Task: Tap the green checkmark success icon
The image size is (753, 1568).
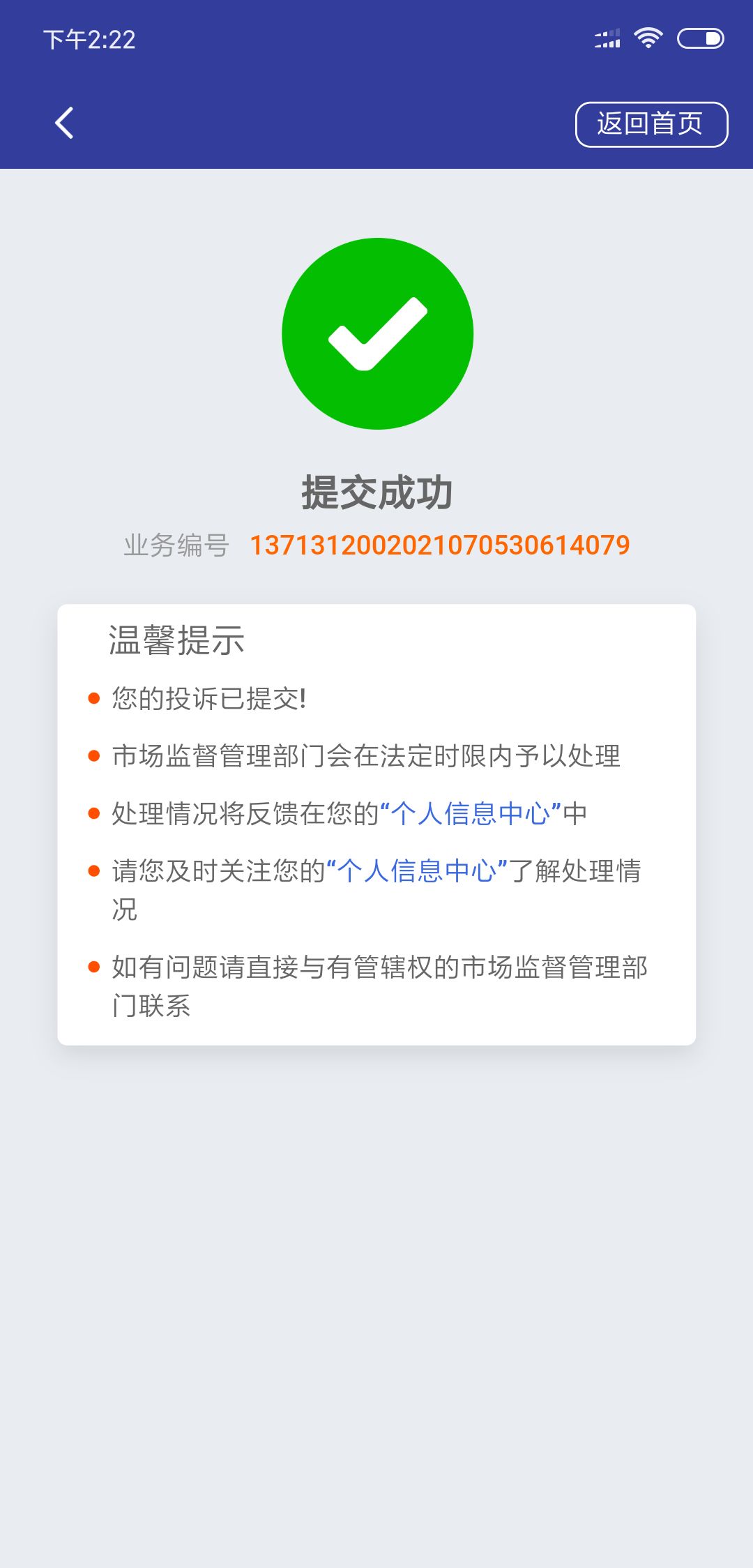Action: 376,333
